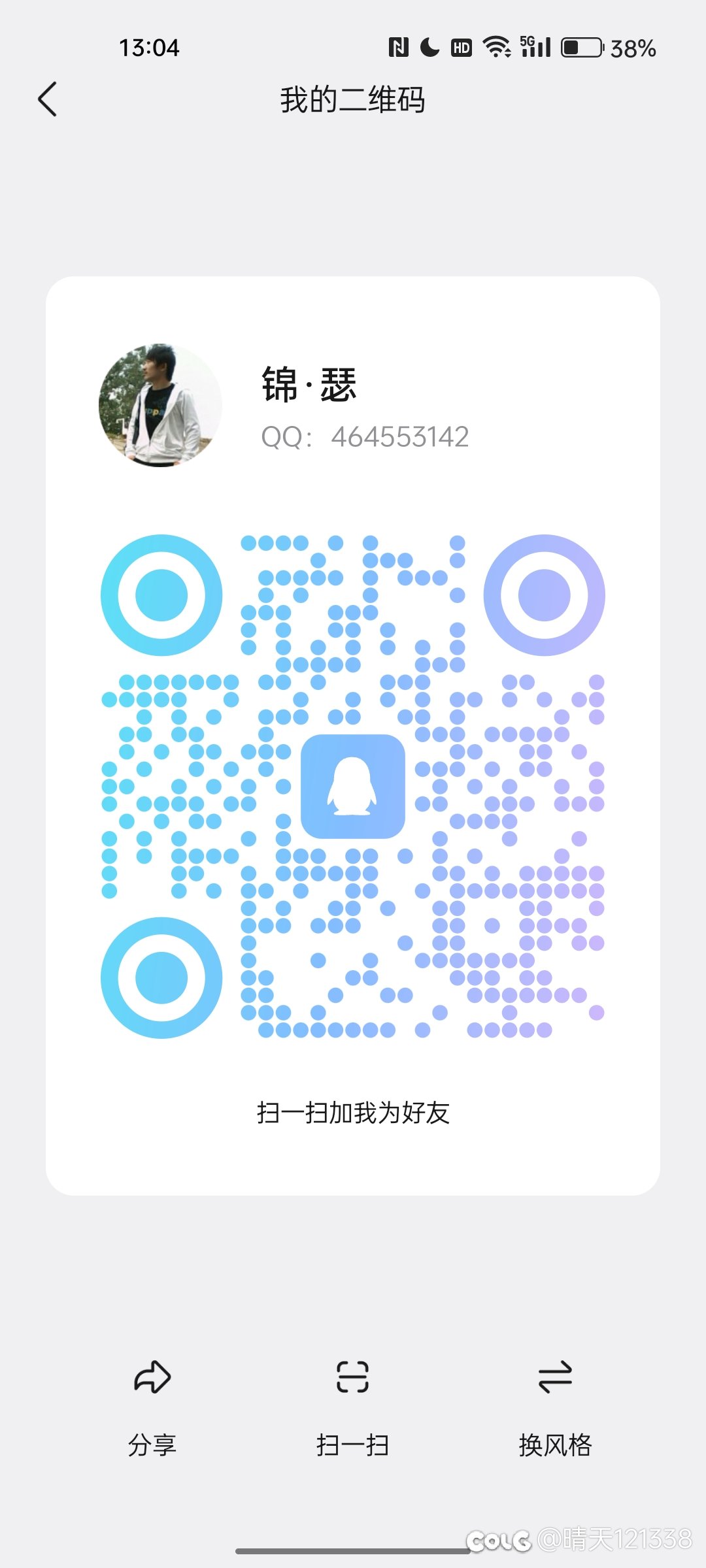Expand status bar by tapping the clock
This screenshot has height=1568, width=706.
click(x=149, y=47)
